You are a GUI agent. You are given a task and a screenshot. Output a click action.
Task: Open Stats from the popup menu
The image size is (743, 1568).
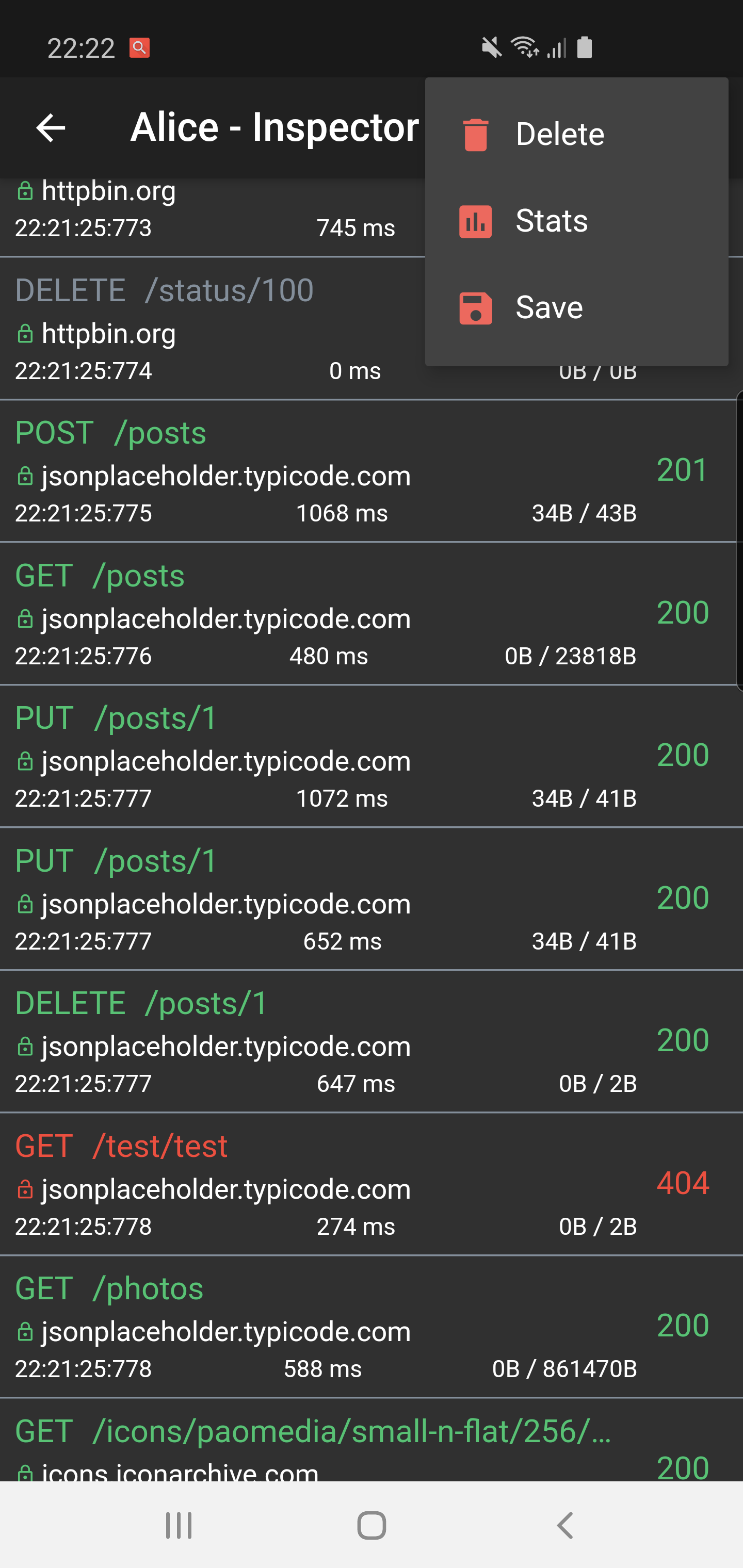coord(551,221)
